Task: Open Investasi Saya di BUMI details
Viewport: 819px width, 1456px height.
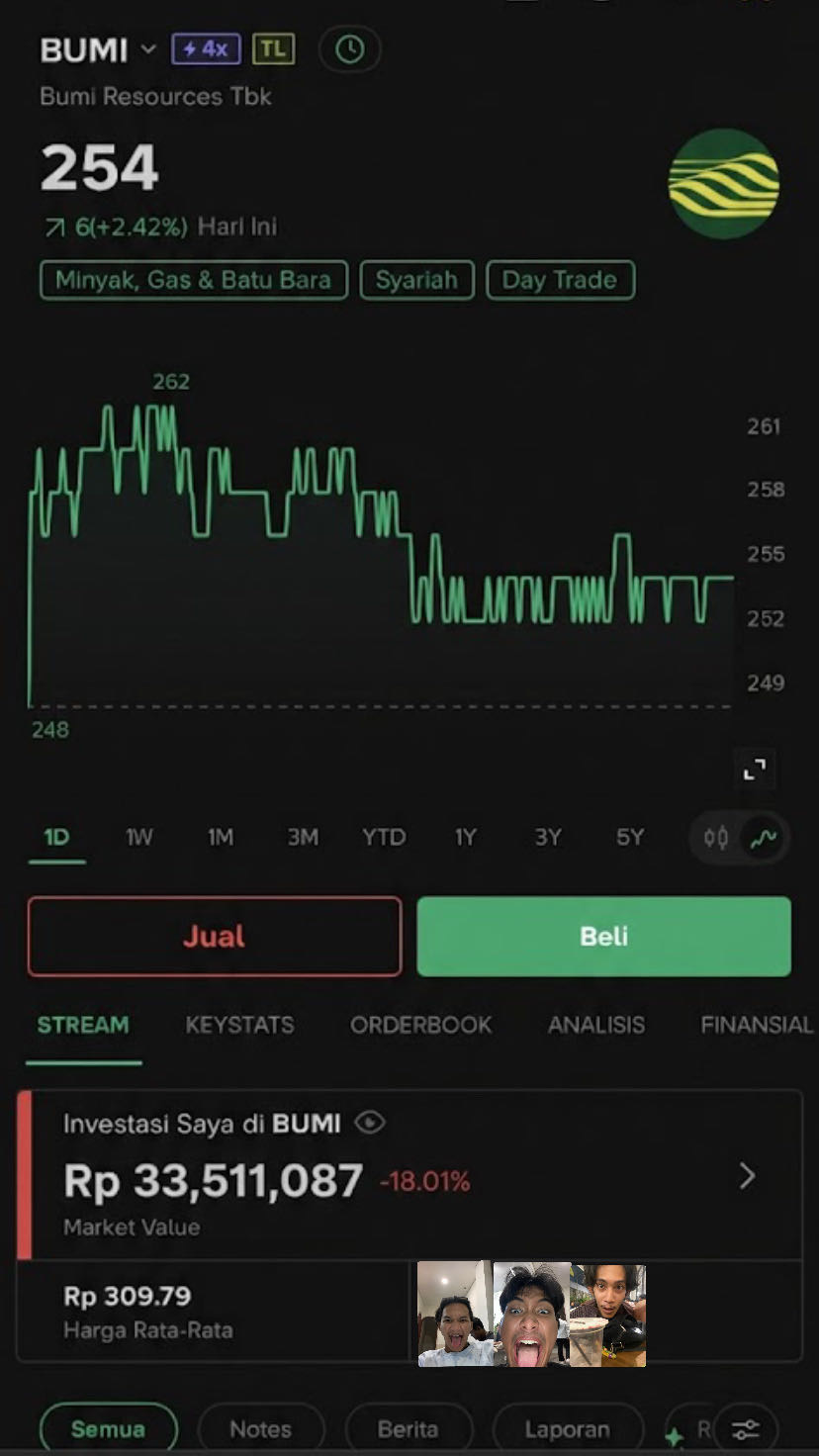Action: click(747, 1176)
